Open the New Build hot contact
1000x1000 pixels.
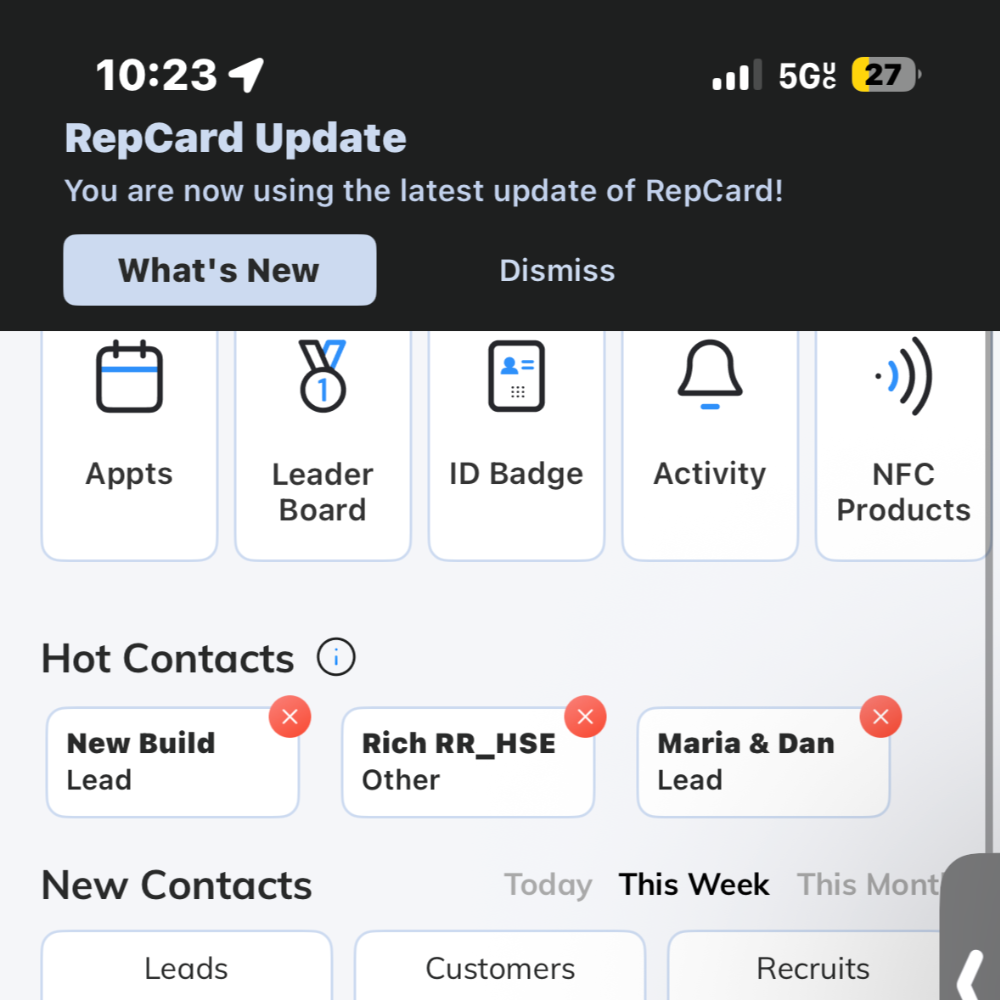(160, 762)
